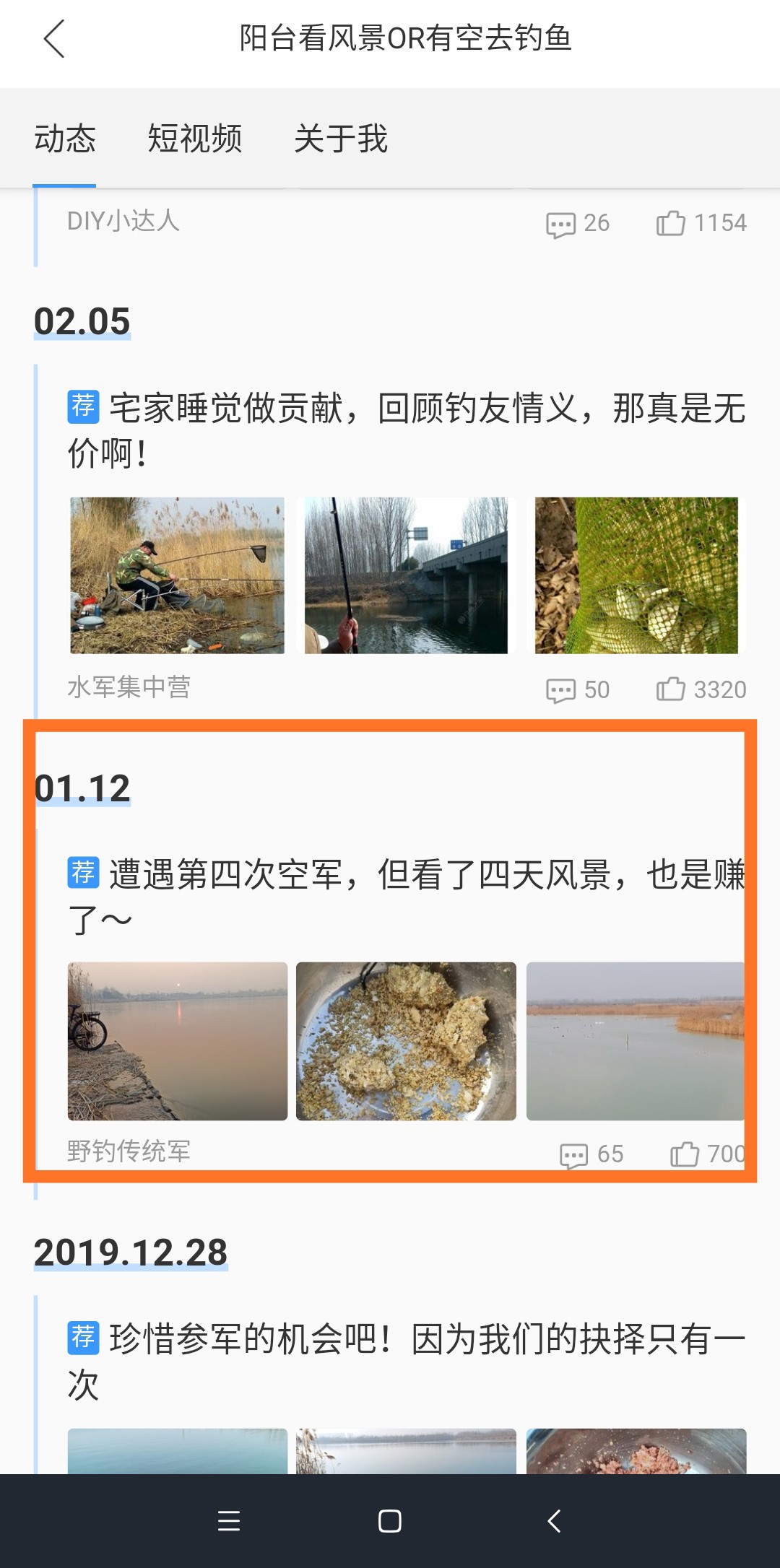The height and width of the screenshot is (1568, 780).
Task: Open comments on the 水军集中营 post
Action: point(578,690)
